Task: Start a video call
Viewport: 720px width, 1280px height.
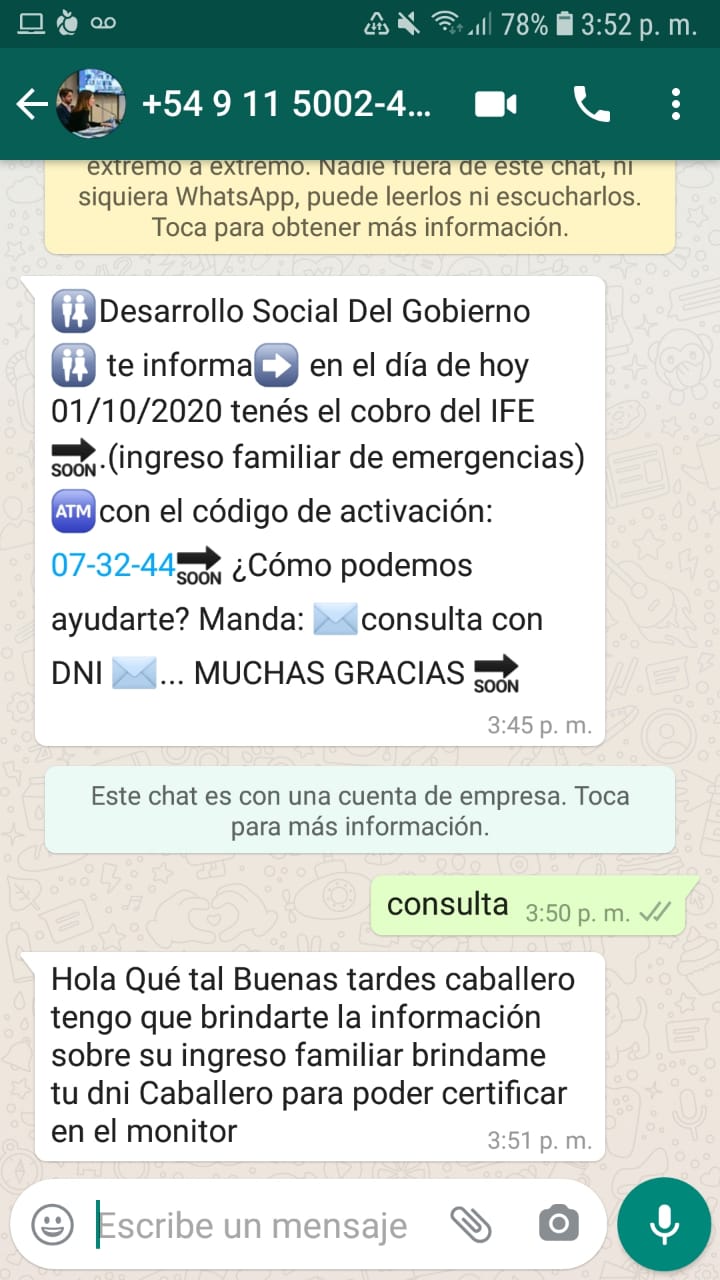Action: click(496, 104)
